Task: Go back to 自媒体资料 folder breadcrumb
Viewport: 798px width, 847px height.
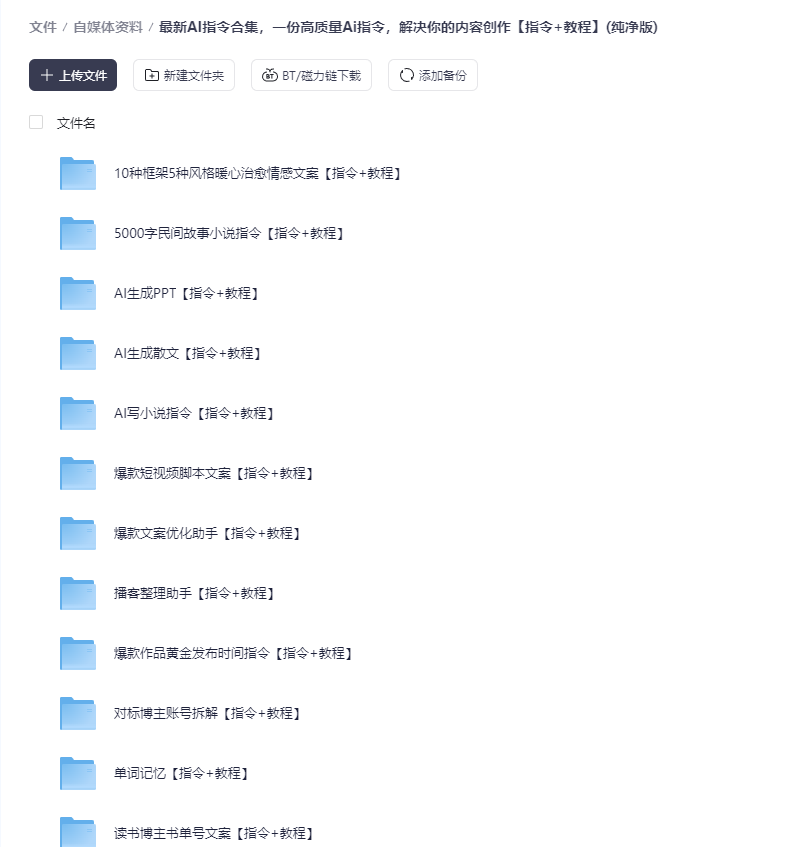Action: [x=107, y=27]
